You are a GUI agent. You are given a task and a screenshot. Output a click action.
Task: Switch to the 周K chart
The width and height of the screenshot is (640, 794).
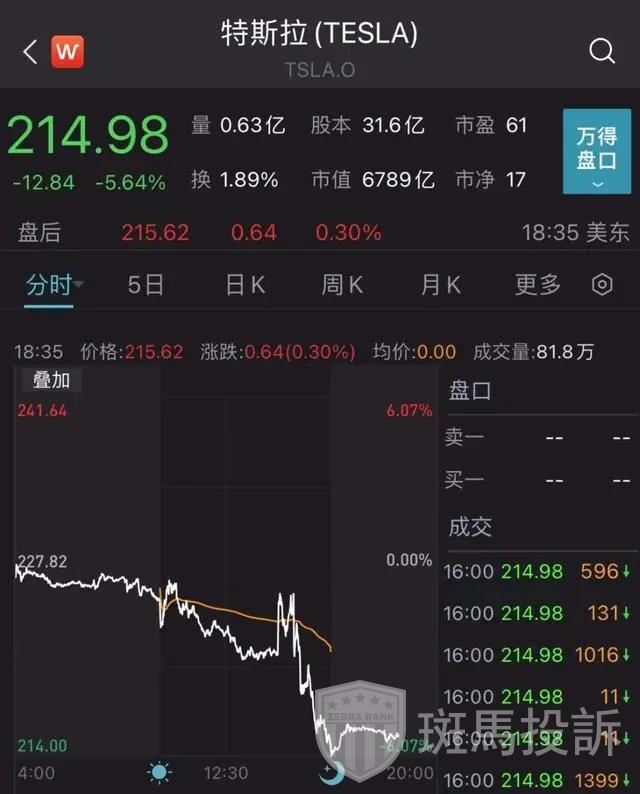tap(341, 285)
